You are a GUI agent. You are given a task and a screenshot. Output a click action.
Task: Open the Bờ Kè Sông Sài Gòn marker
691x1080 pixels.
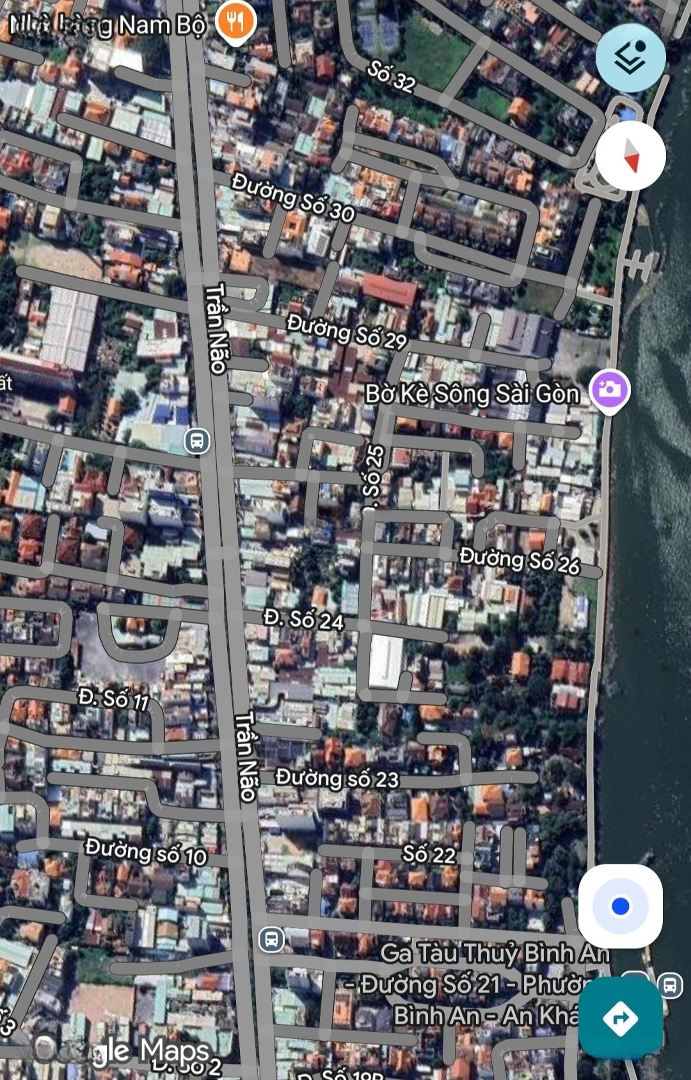click(609, 390)
